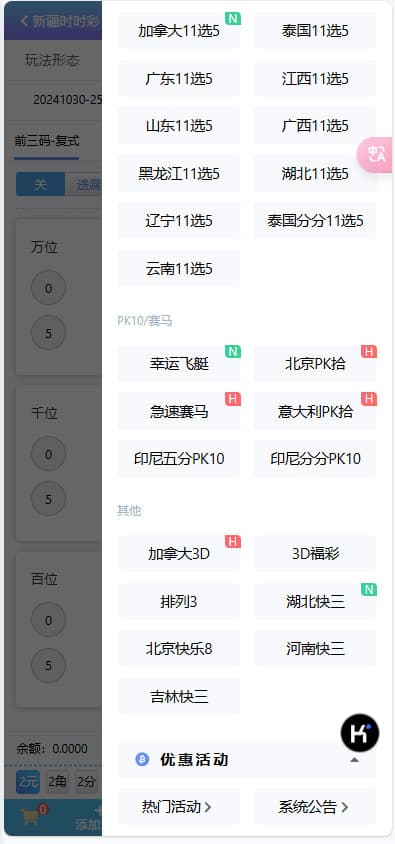395x844 pixels.
Task: Open 排列3
Action: click(x=179, y=601)
